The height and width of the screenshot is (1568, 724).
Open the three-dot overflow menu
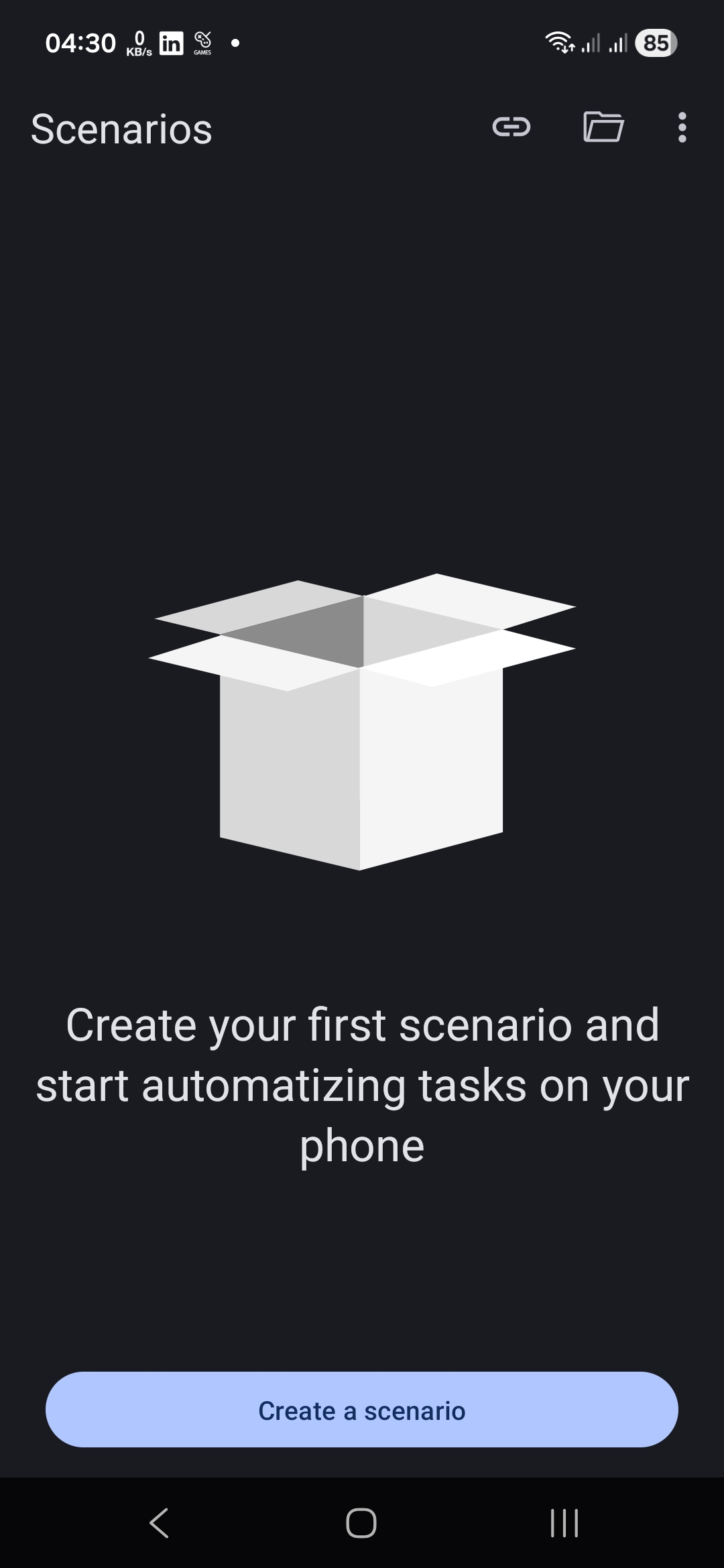(x=682, y=127)
